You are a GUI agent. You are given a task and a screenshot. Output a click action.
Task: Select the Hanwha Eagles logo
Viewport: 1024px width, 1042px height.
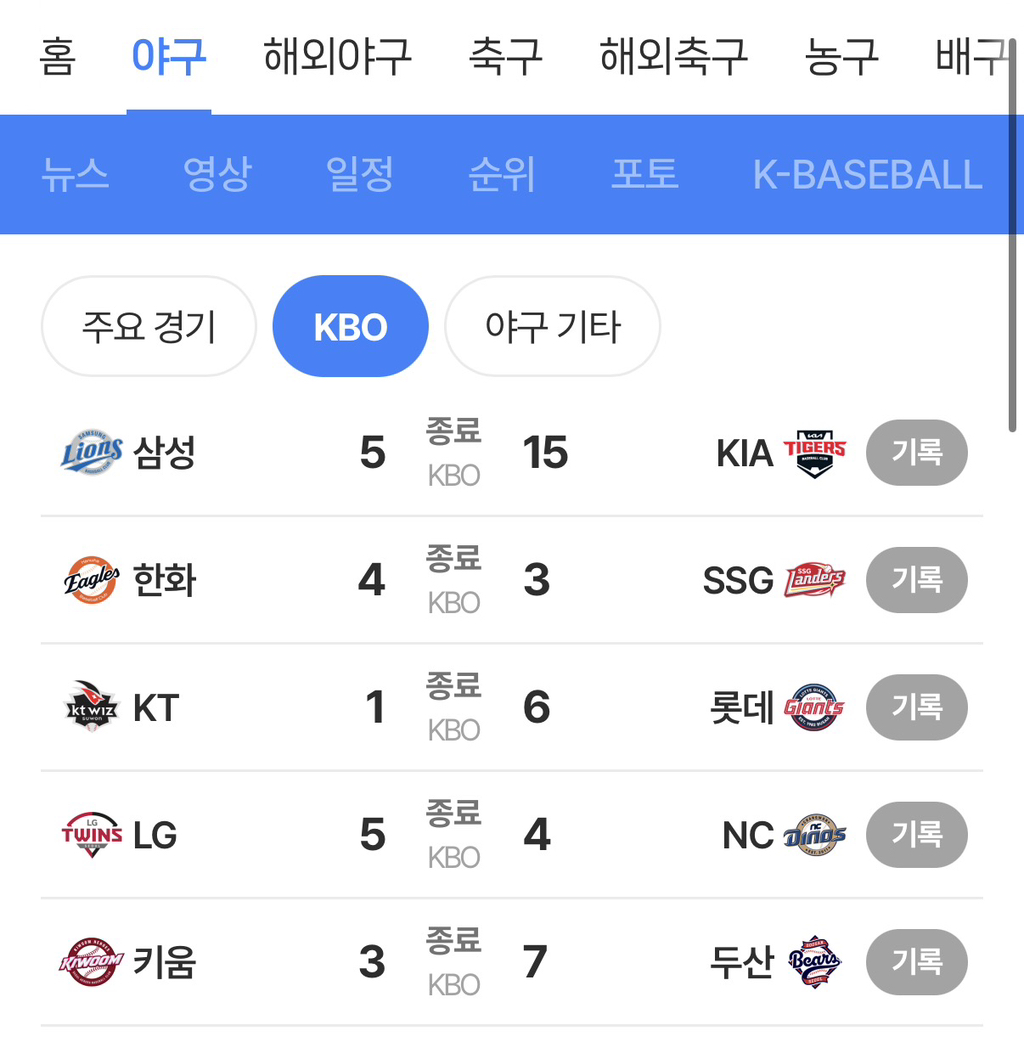(90, 580)
